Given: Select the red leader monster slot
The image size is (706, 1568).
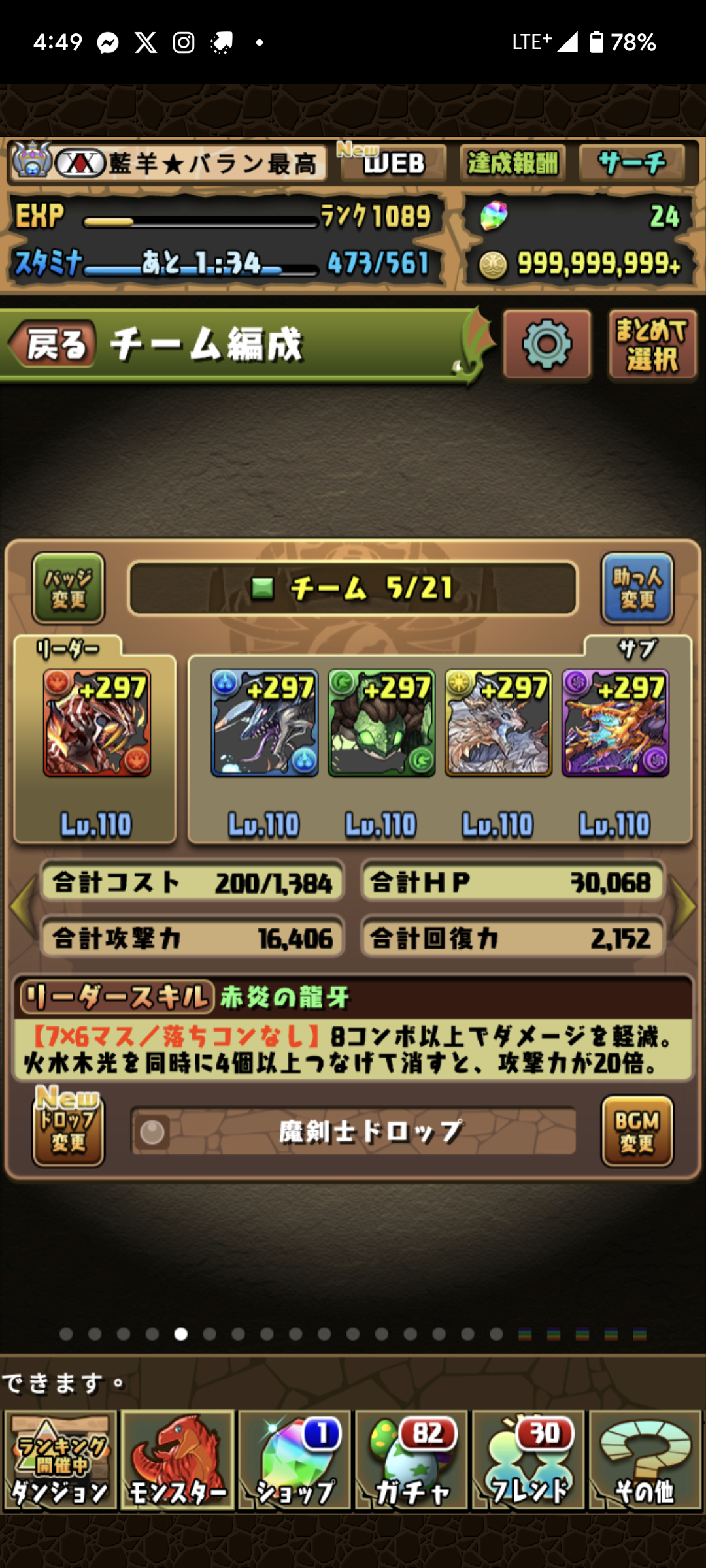Looking at the screenshot, I should [x=97, y=723].
